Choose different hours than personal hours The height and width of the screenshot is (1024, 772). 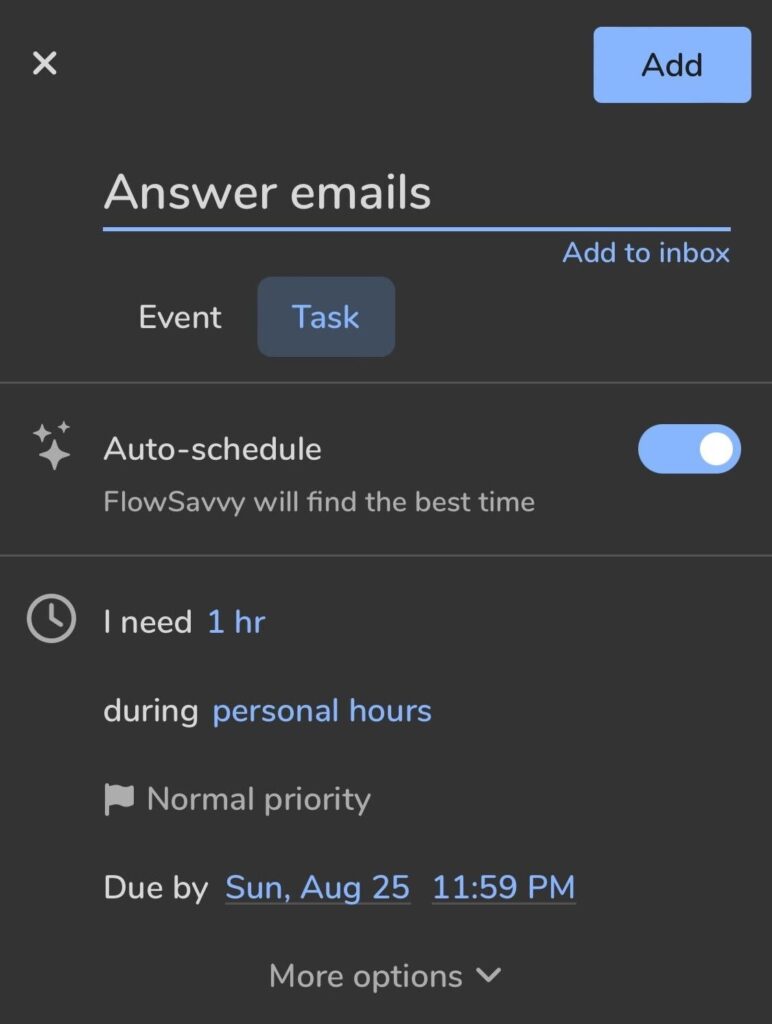(x=322, y=711)
